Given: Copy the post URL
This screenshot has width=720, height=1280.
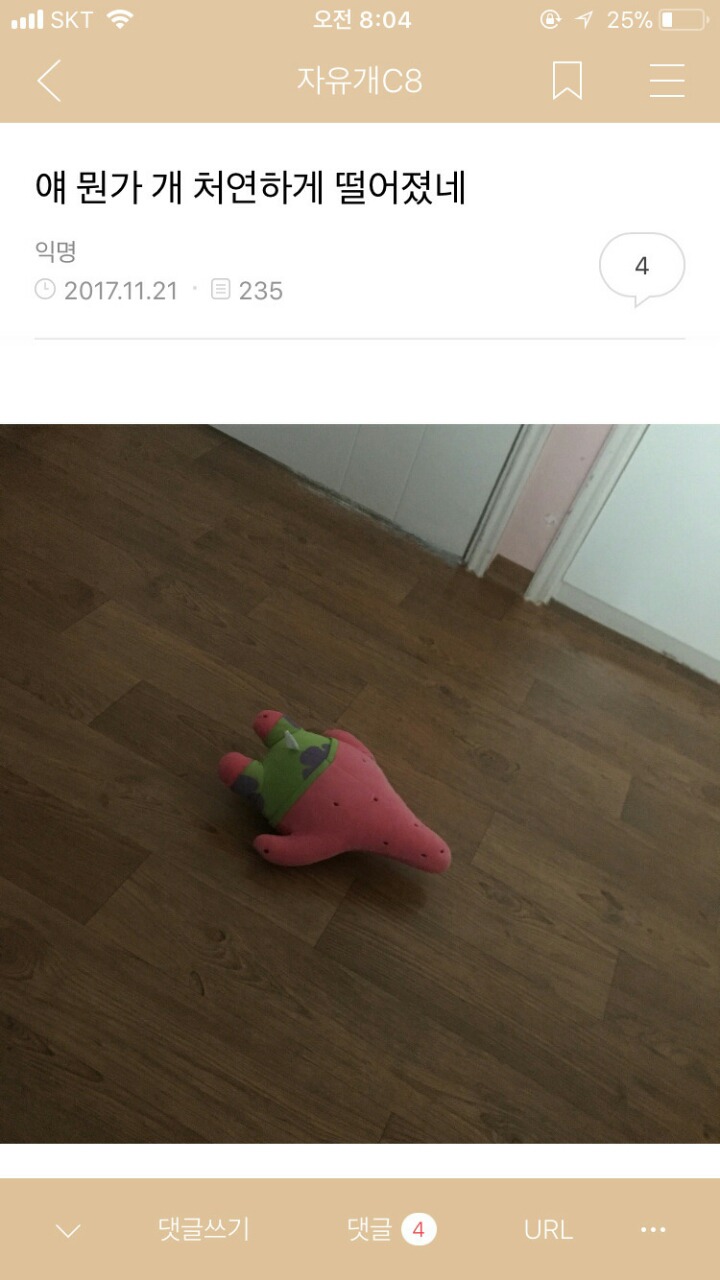Looking at the screenshot, I should click(548, 1229).
